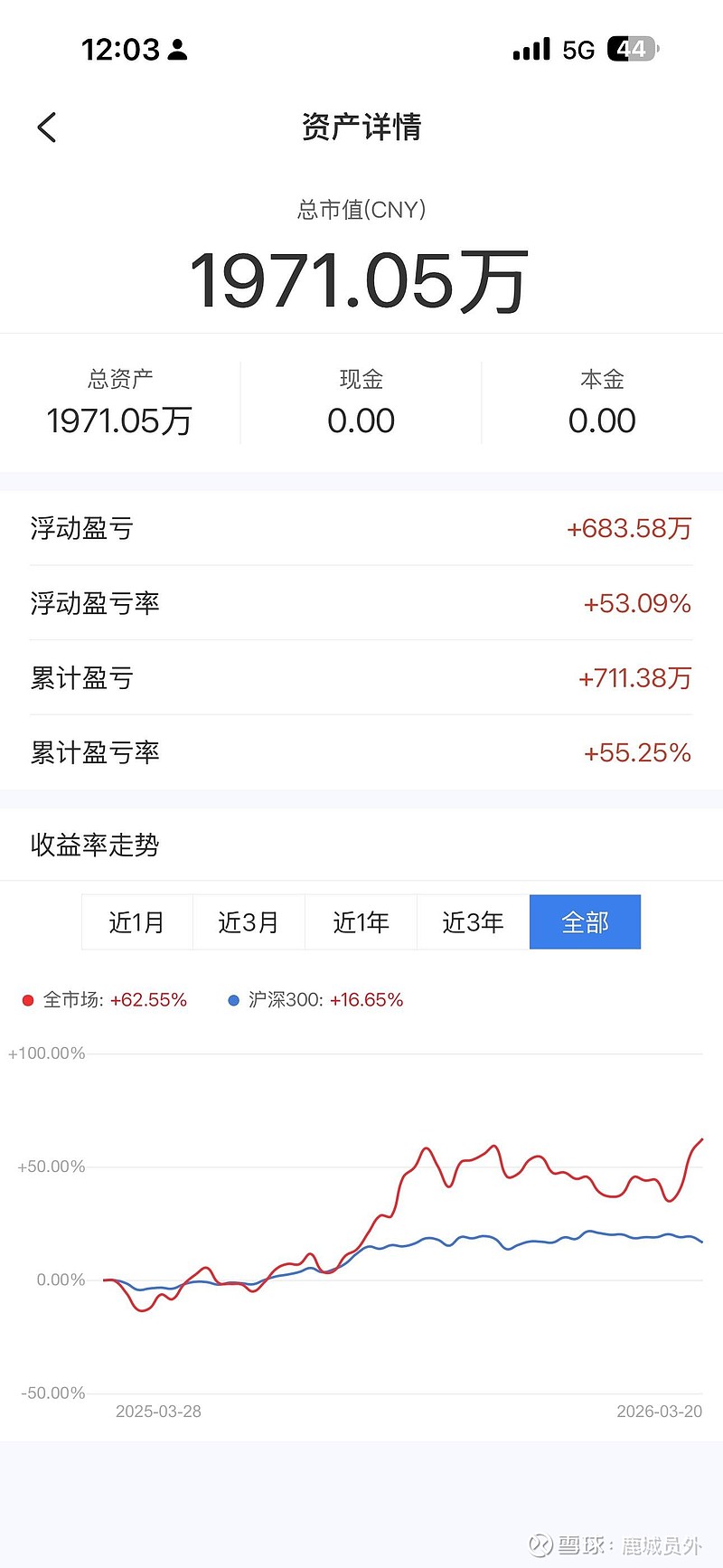Expand the 收益率走势 section
The width and height of the screenshot is (723, 1568).
click(x=93, y=845)
